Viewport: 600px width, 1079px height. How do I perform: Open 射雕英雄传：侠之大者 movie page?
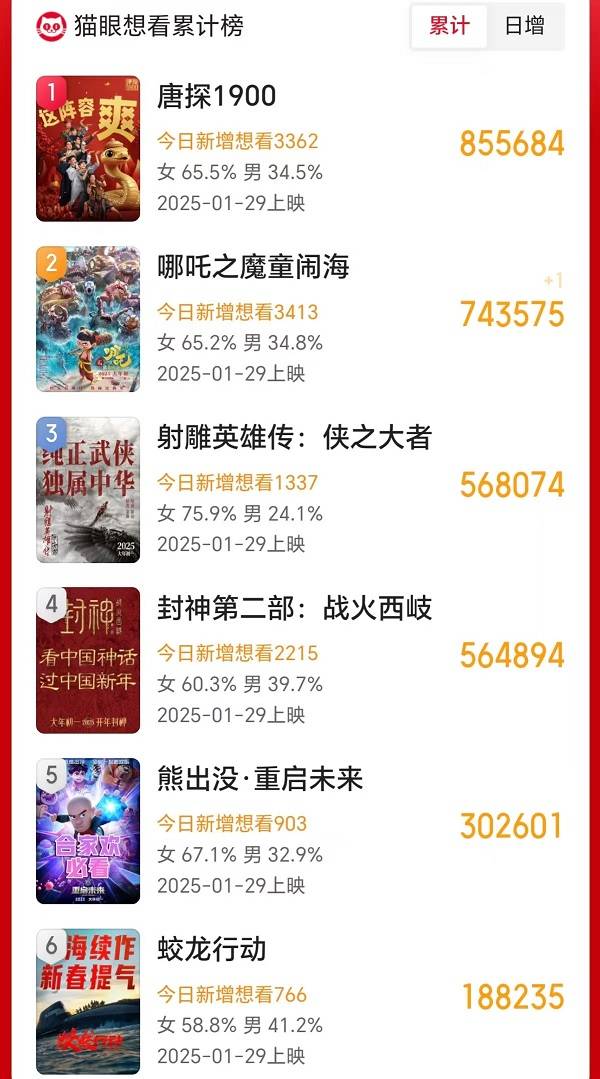pos(294,437)
